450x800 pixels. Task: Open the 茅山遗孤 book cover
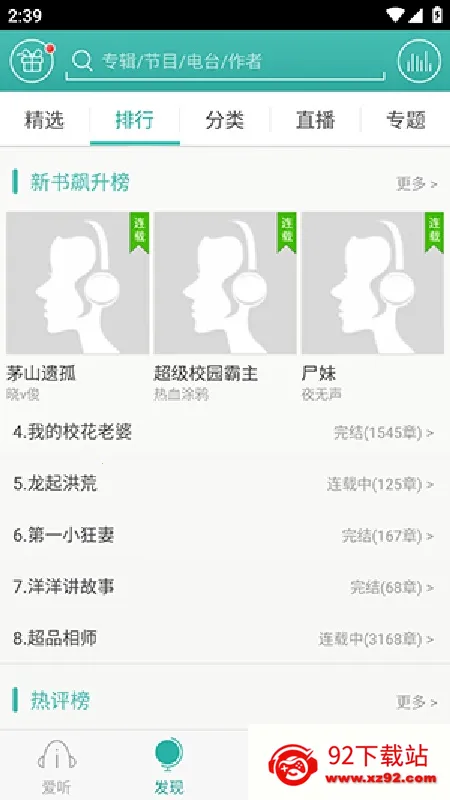click(x=78, y=283)
